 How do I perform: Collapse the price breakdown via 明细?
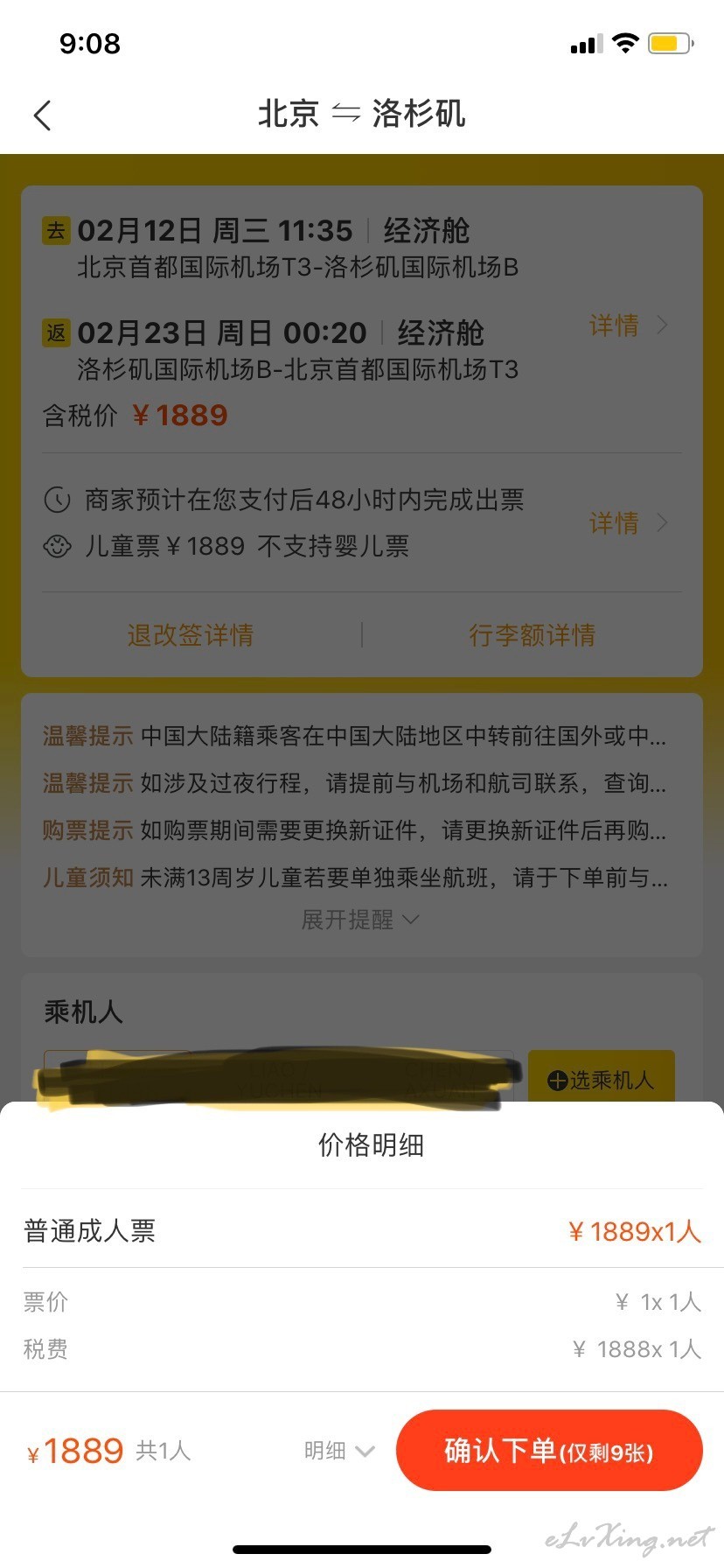(x=339, y=1451)
